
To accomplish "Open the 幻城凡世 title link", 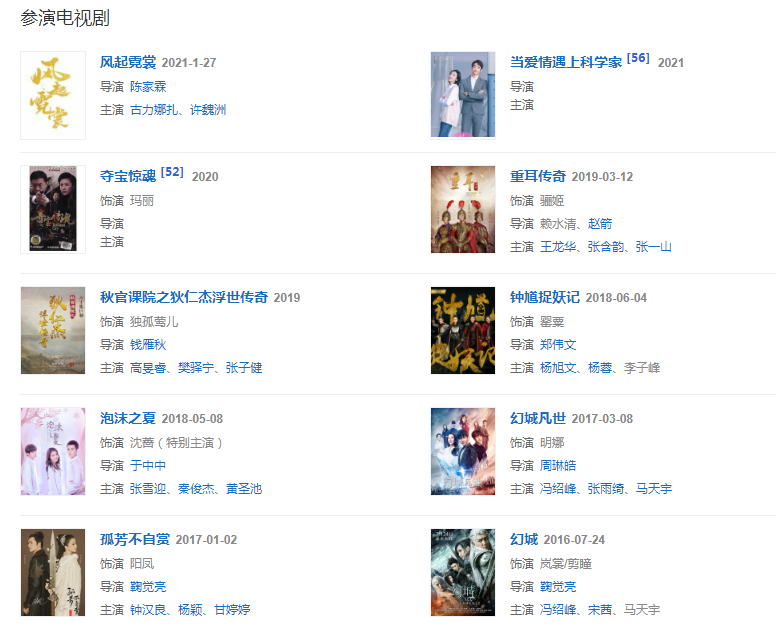I will (x=538, y=418).
